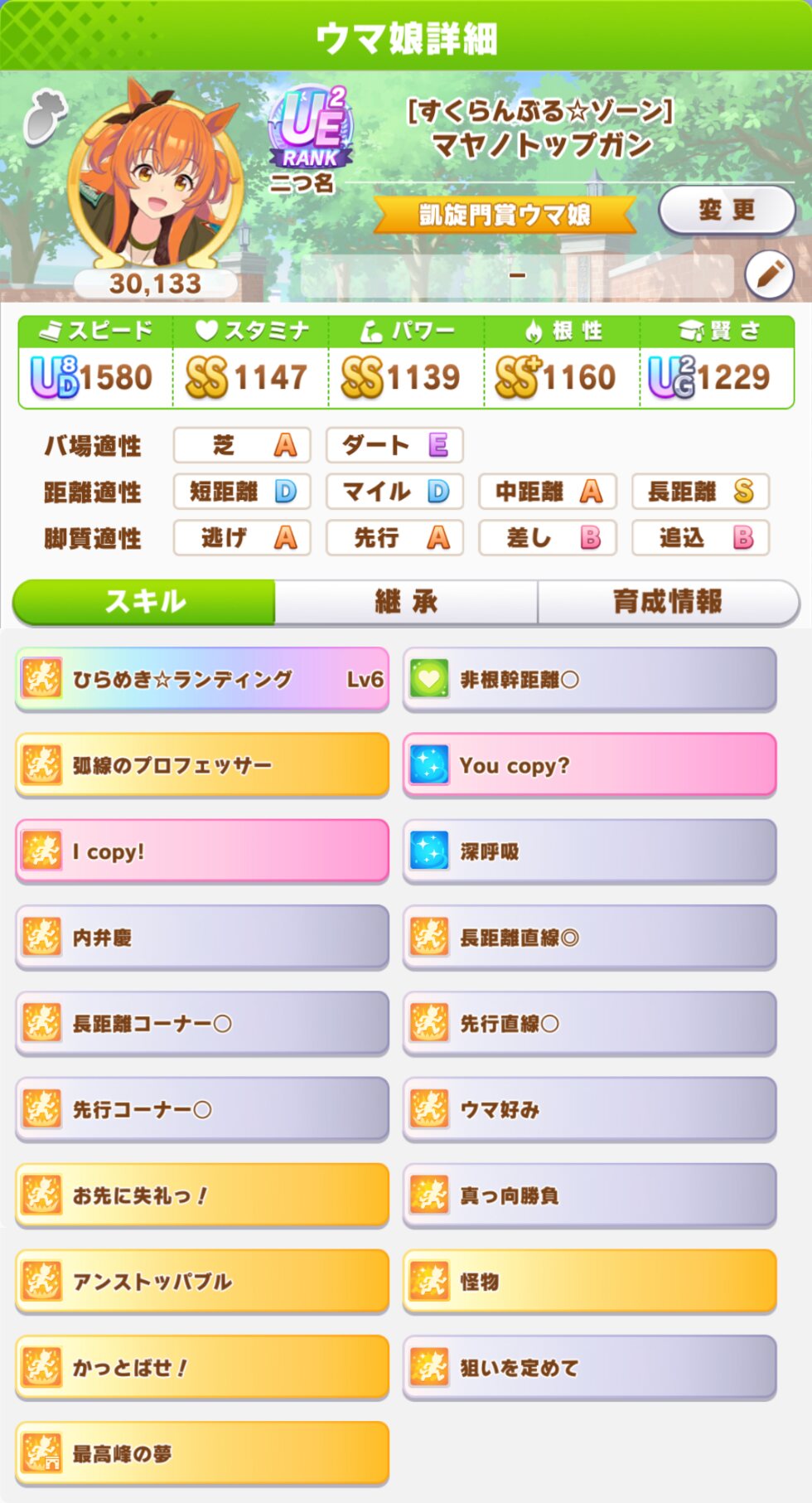Screen dimensions: 812x1503
Task: Tap the 内弁慶 skill
Action: 202,938
